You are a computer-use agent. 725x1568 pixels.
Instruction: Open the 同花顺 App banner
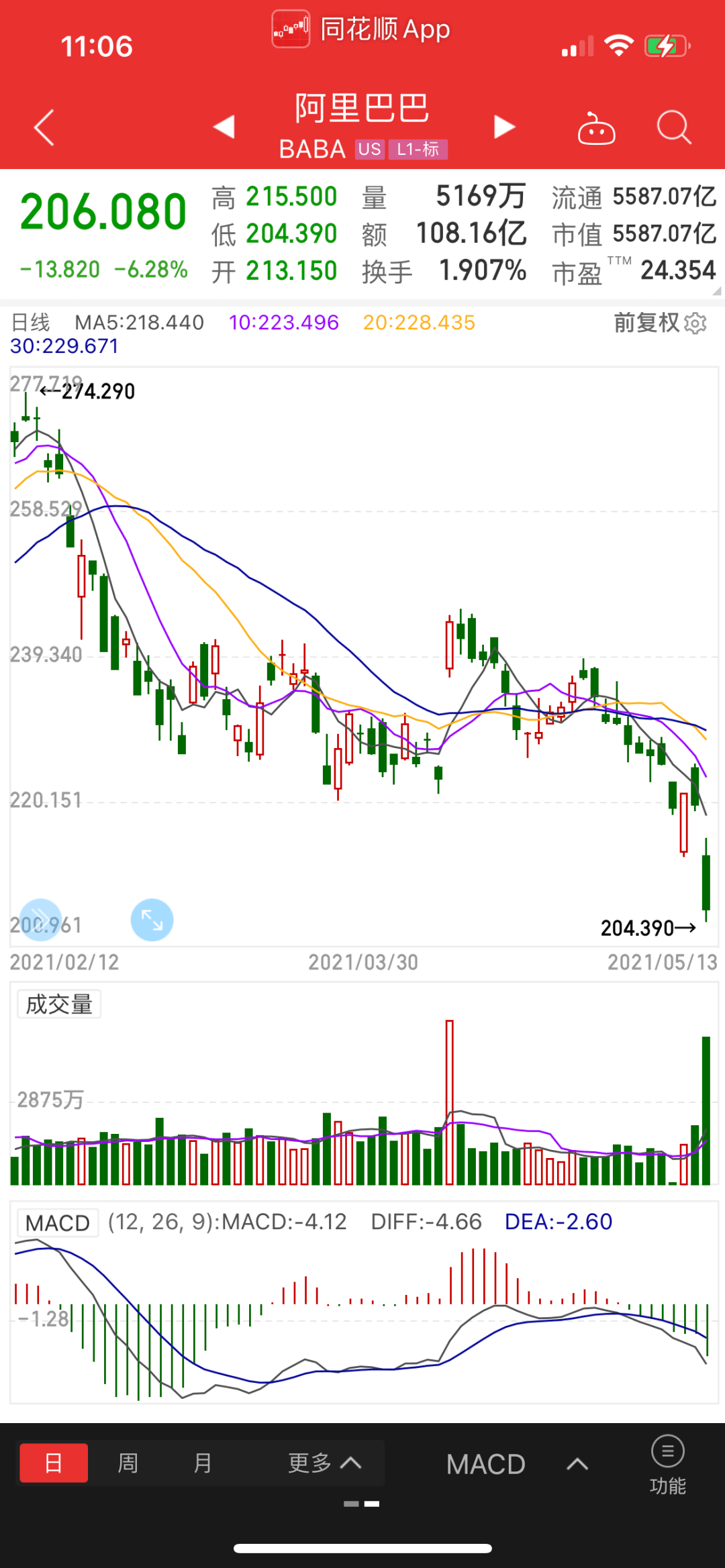[x=361, y=30]
